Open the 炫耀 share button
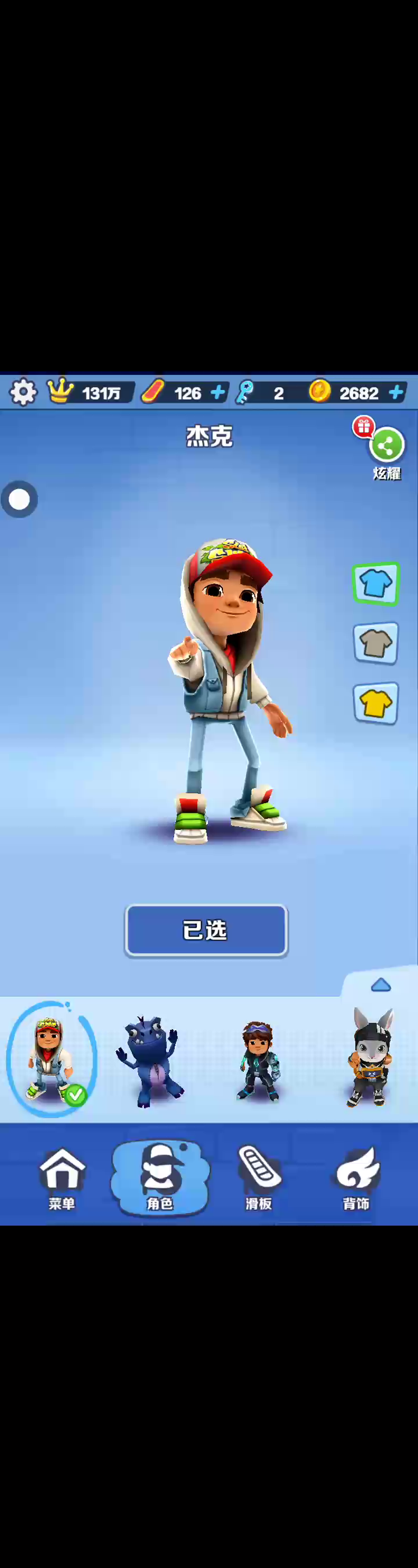This screenshot has height=1568, width=418. click(x=386, y=446)
